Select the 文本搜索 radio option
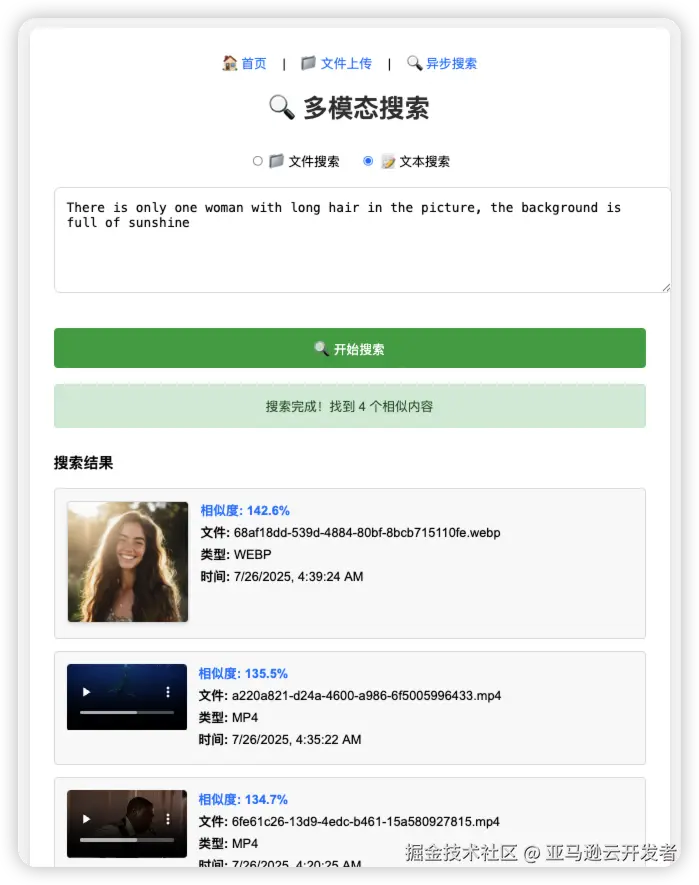699x885 pixels. (x=368, y=161)
